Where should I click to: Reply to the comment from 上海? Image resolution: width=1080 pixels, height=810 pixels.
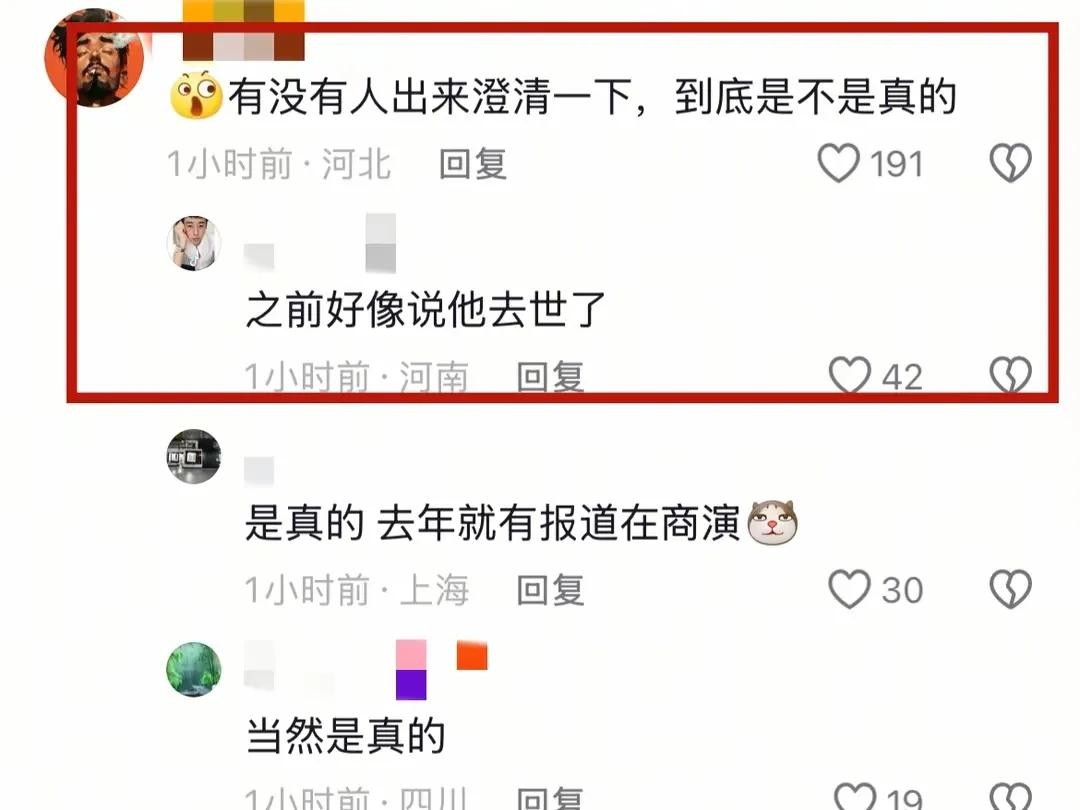pyautogui.click(x=550, y=590)
